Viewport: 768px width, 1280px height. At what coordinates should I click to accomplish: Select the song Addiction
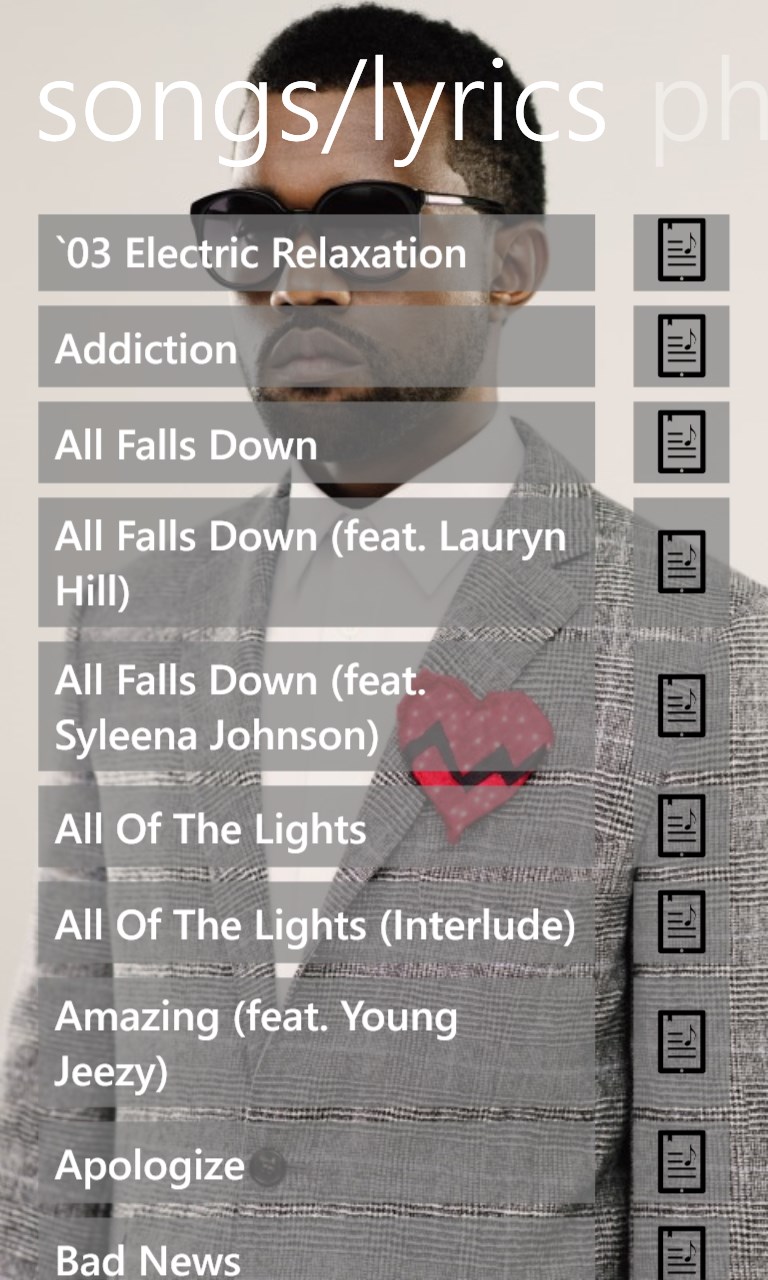[x=316, y=347]
